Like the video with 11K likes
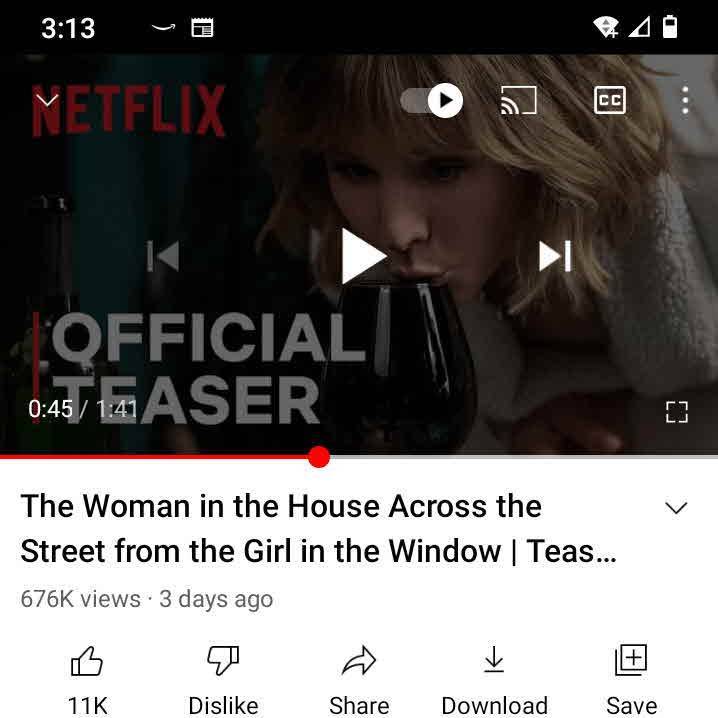 [87, 675]
